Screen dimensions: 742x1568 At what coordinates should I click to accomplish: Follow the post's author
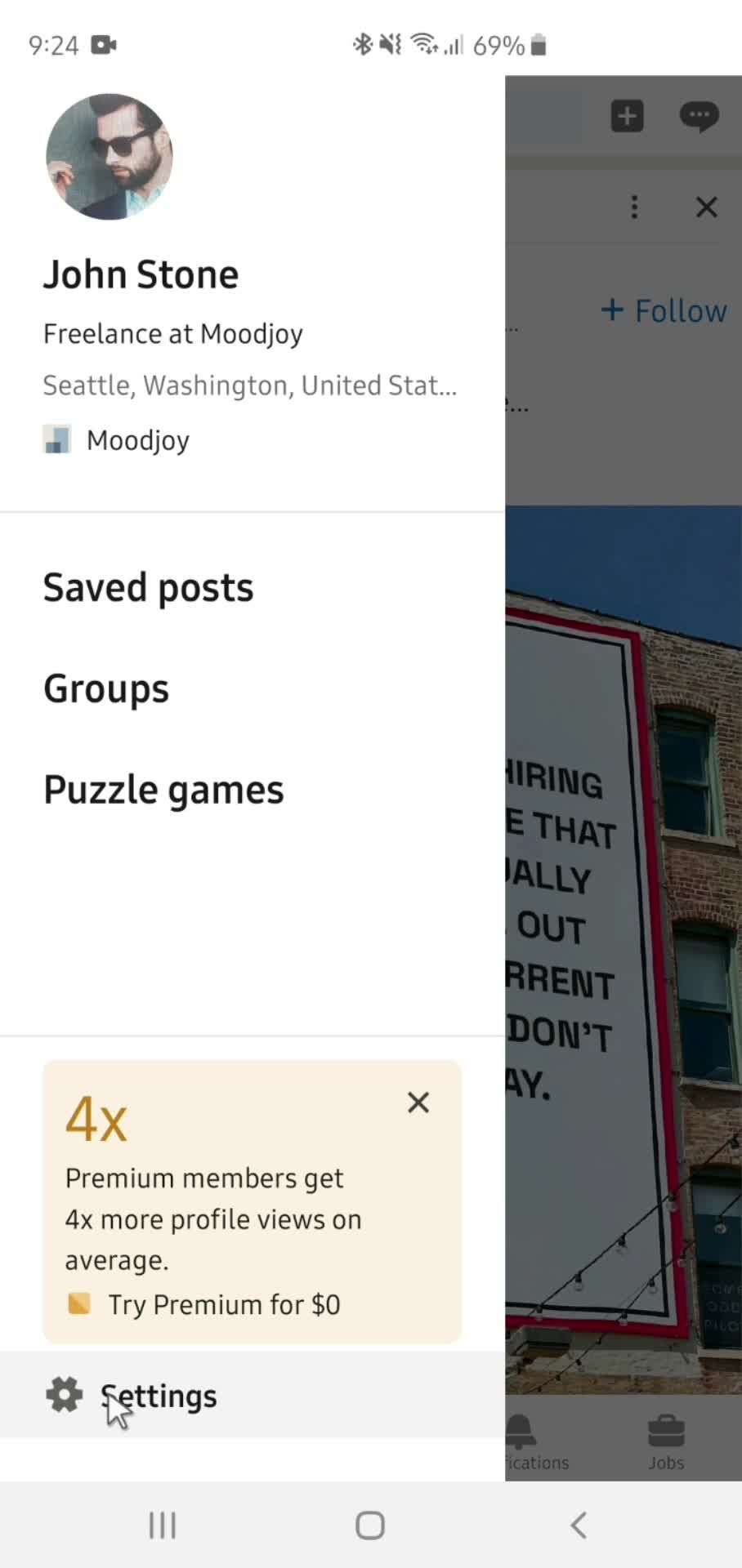[664, 310]
